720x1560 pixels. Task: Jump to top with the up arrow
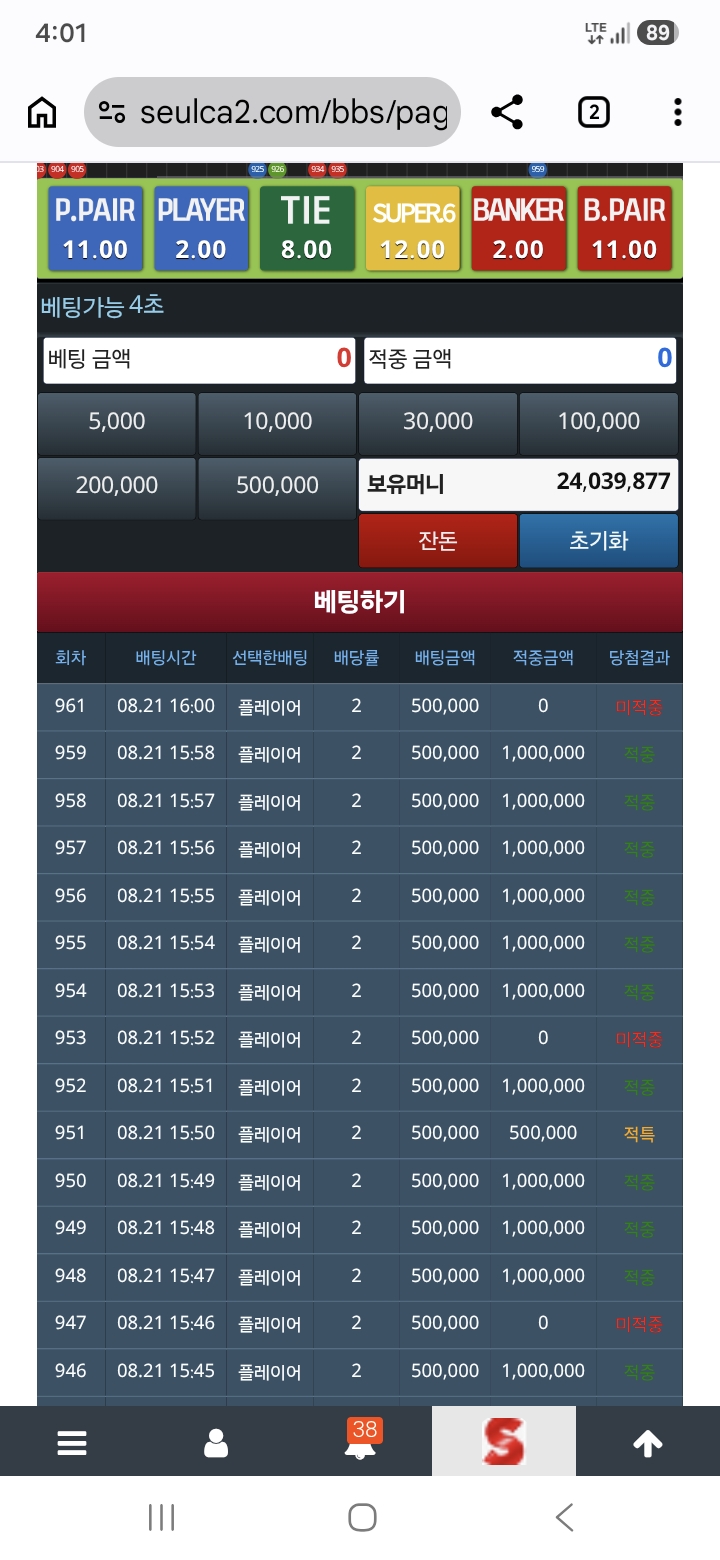click(x=648, y=1442)
